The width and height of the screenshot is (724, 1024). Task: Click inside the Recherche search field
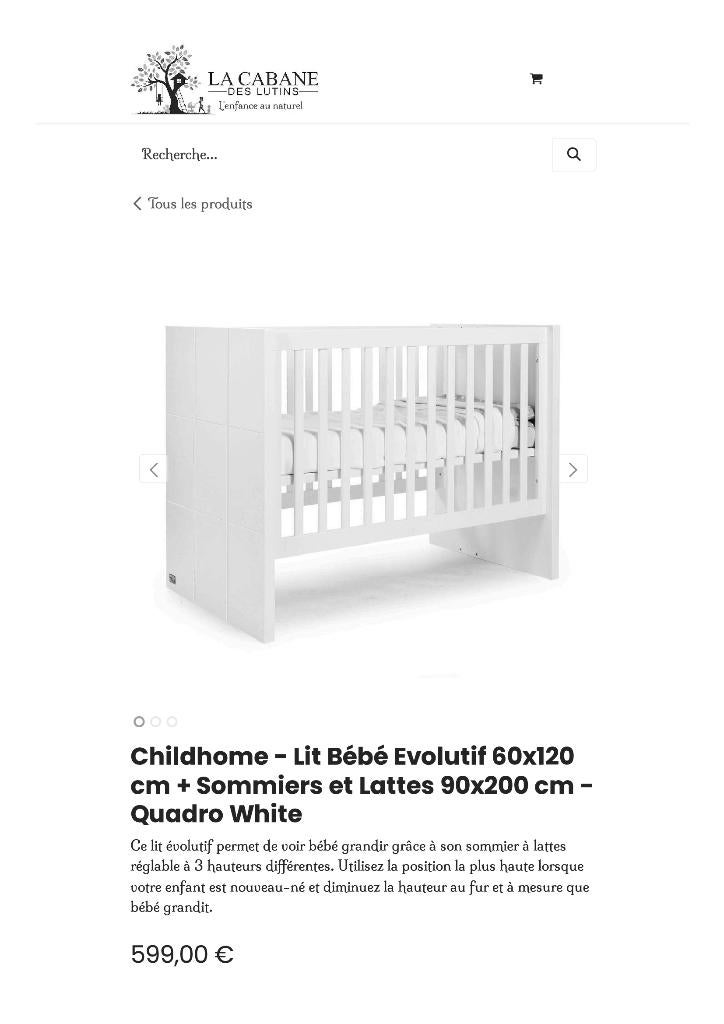(x=300, y=154)
